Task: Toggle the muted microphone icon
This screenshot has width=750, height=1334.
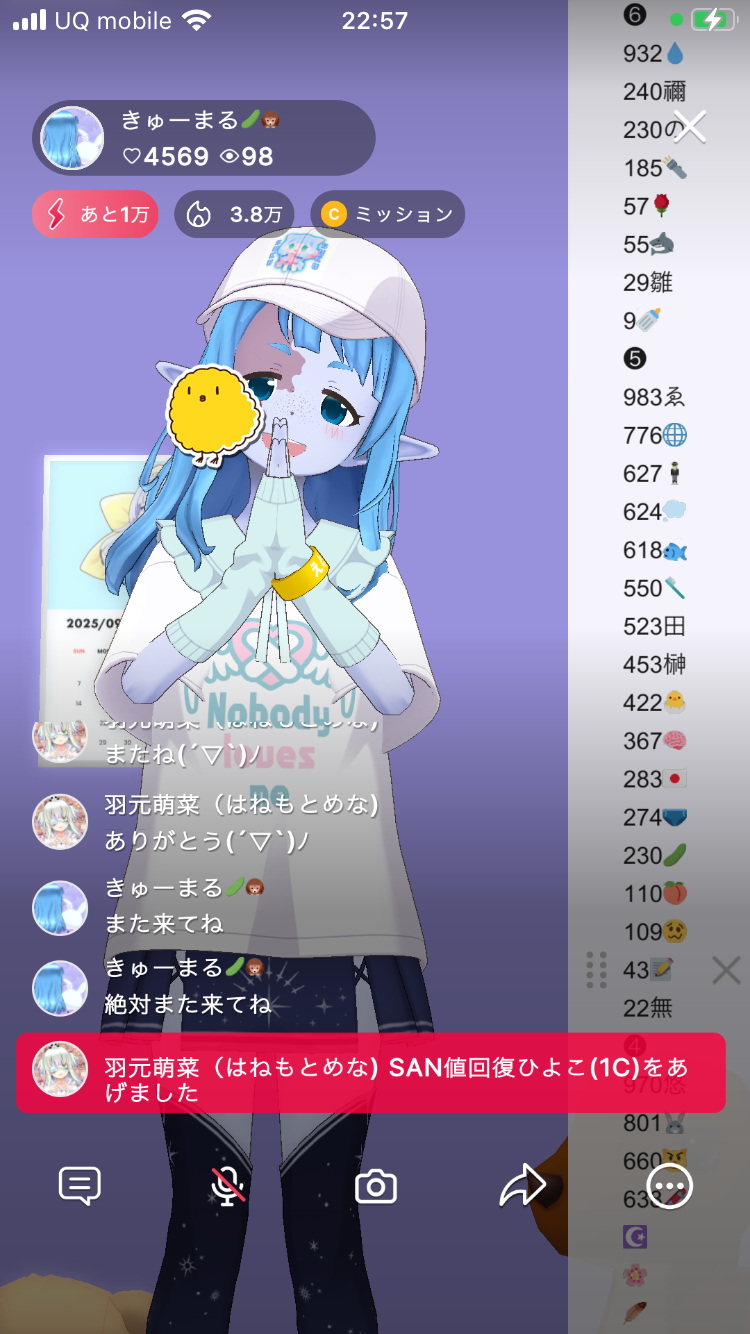Action: pos(229,1186)
